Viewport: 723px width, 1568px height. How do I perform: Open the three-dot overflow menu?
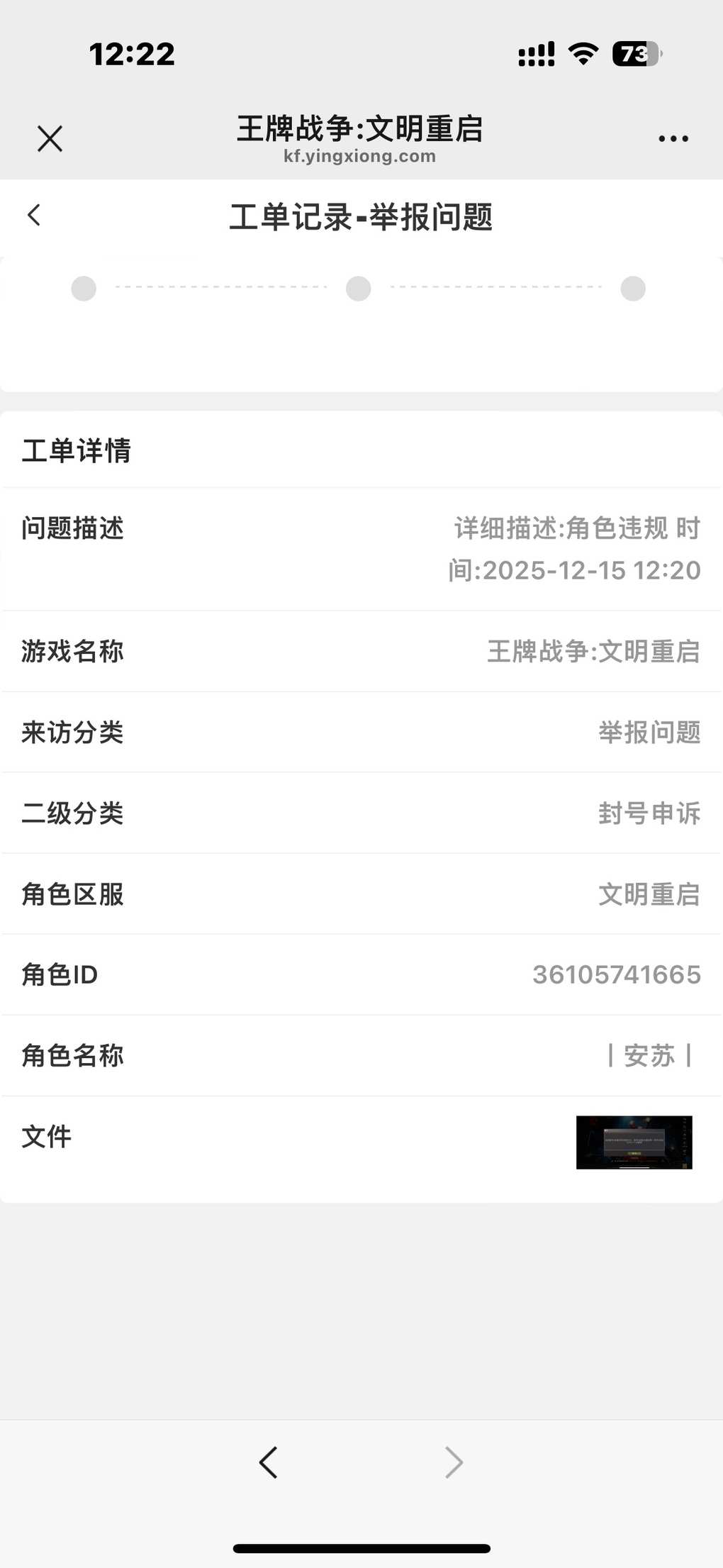[x=673, y=138]
